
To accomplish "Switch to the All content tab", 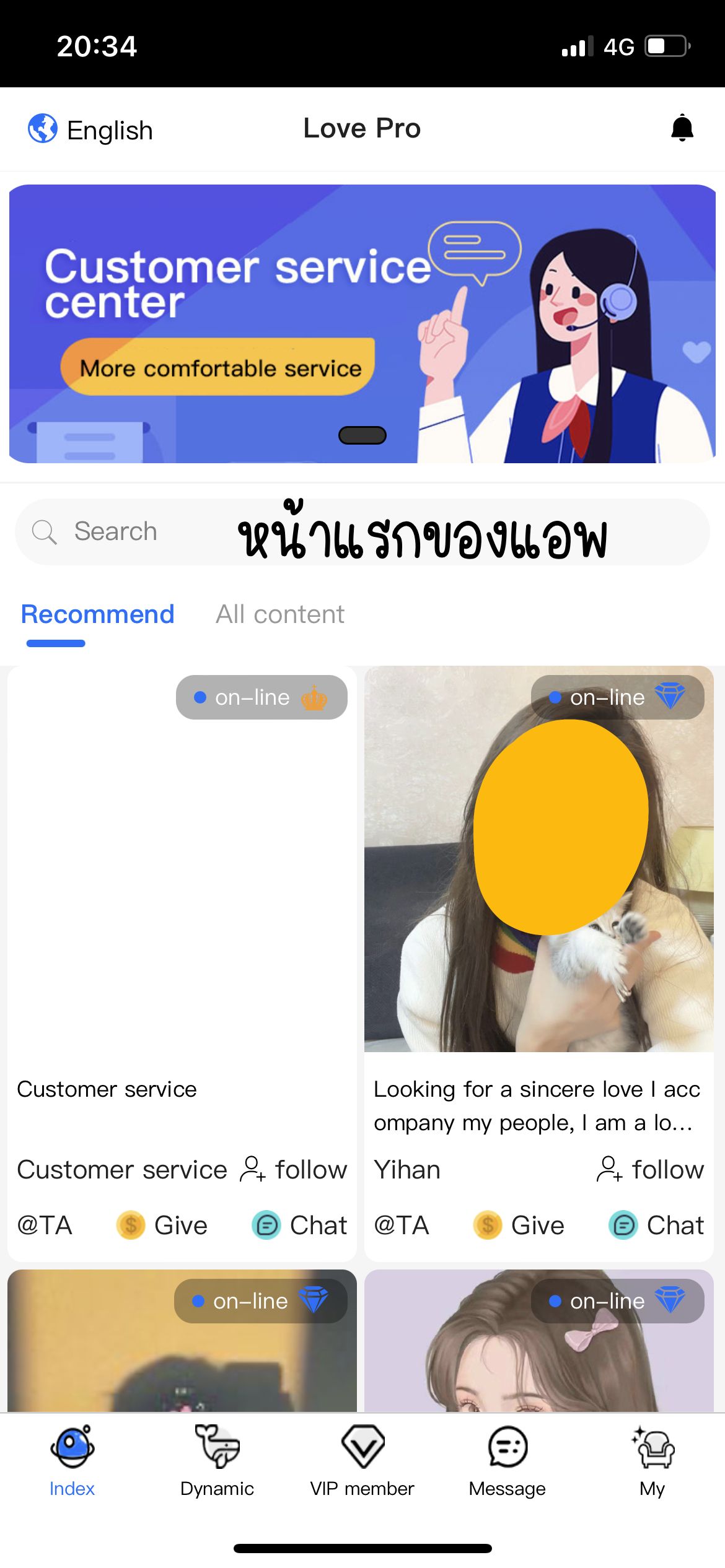I will click(x=279, y=614).
